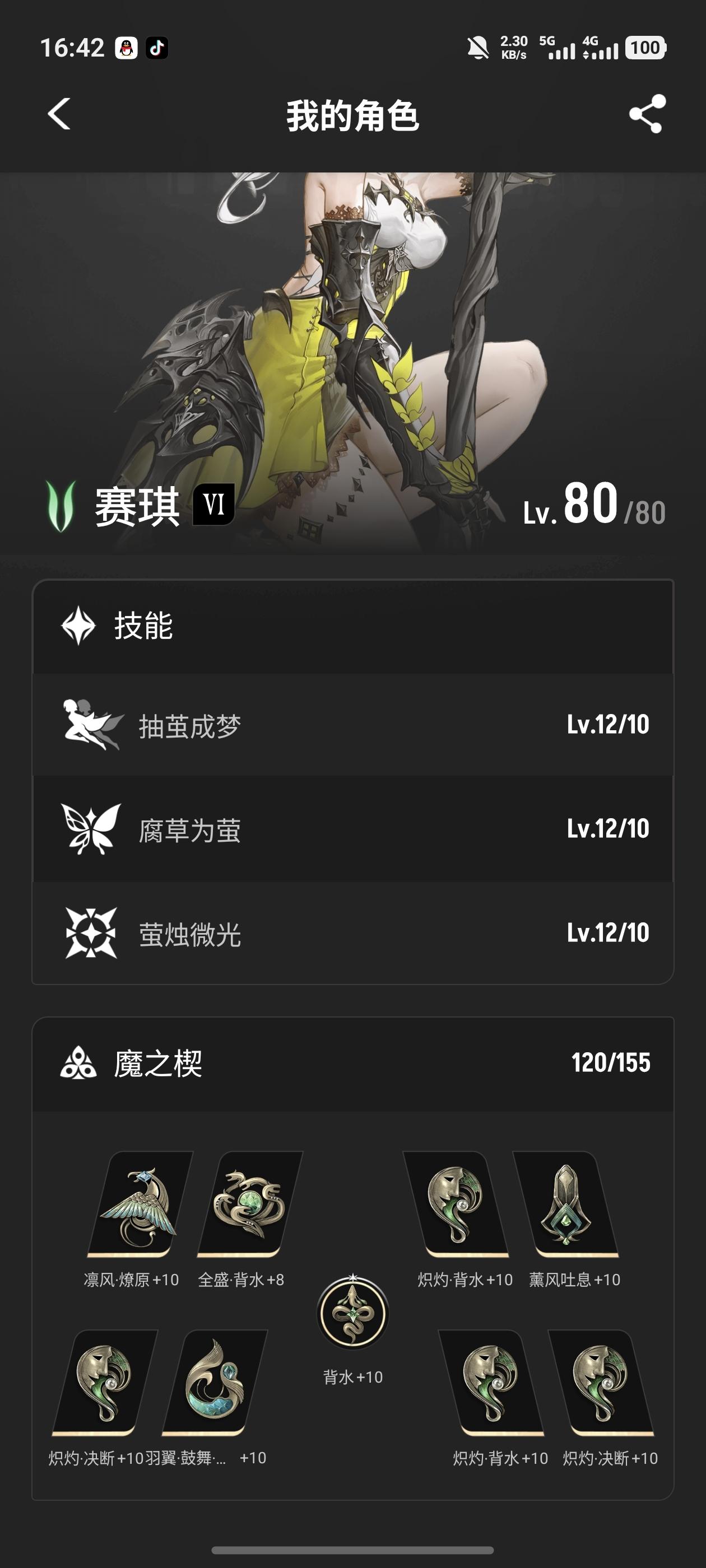View 羽翼·鼓舞 +10 wedge

point(215,1382)
